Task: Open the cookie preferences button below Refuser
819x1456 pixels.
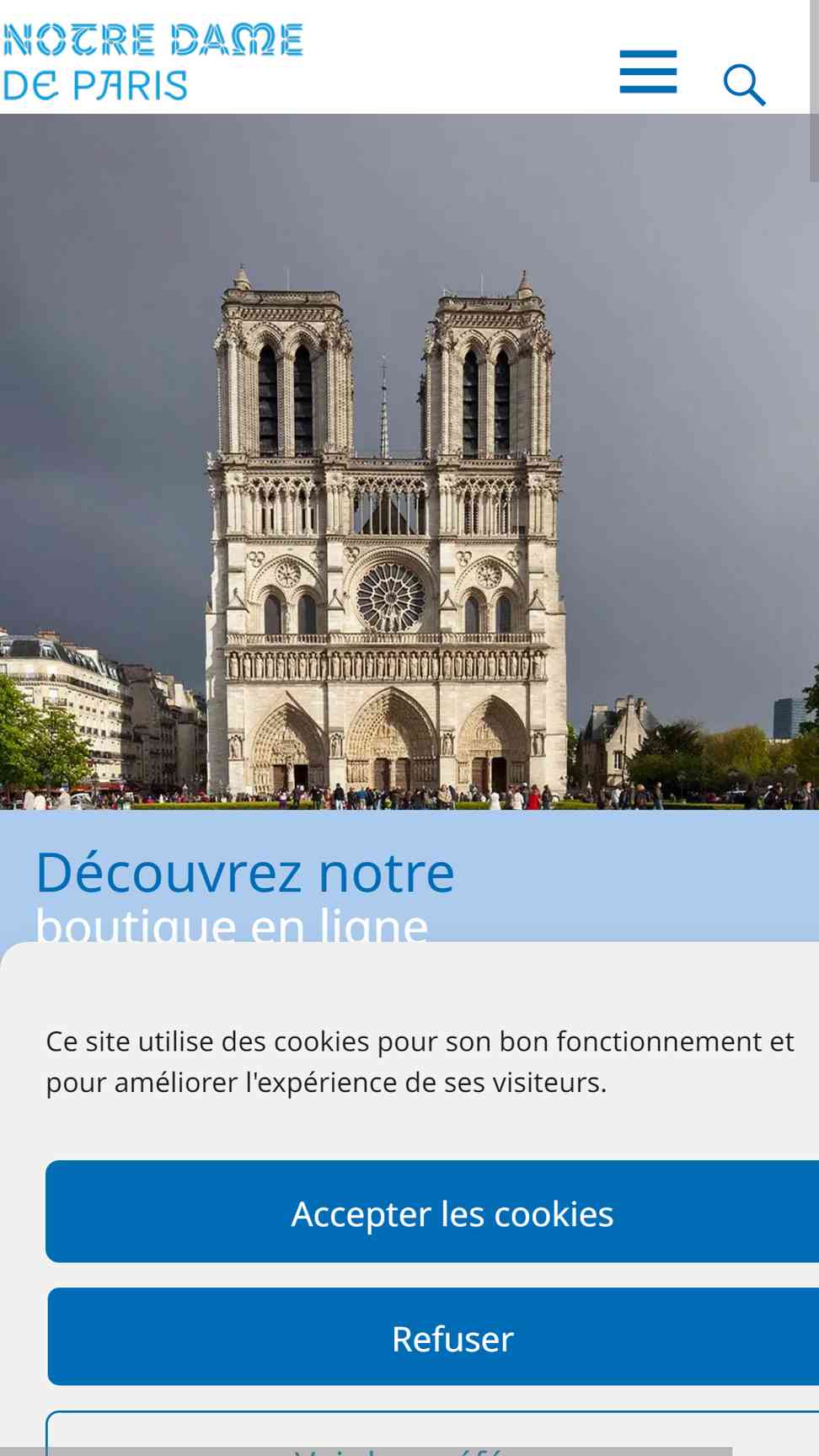Action: click(432, 1433)
